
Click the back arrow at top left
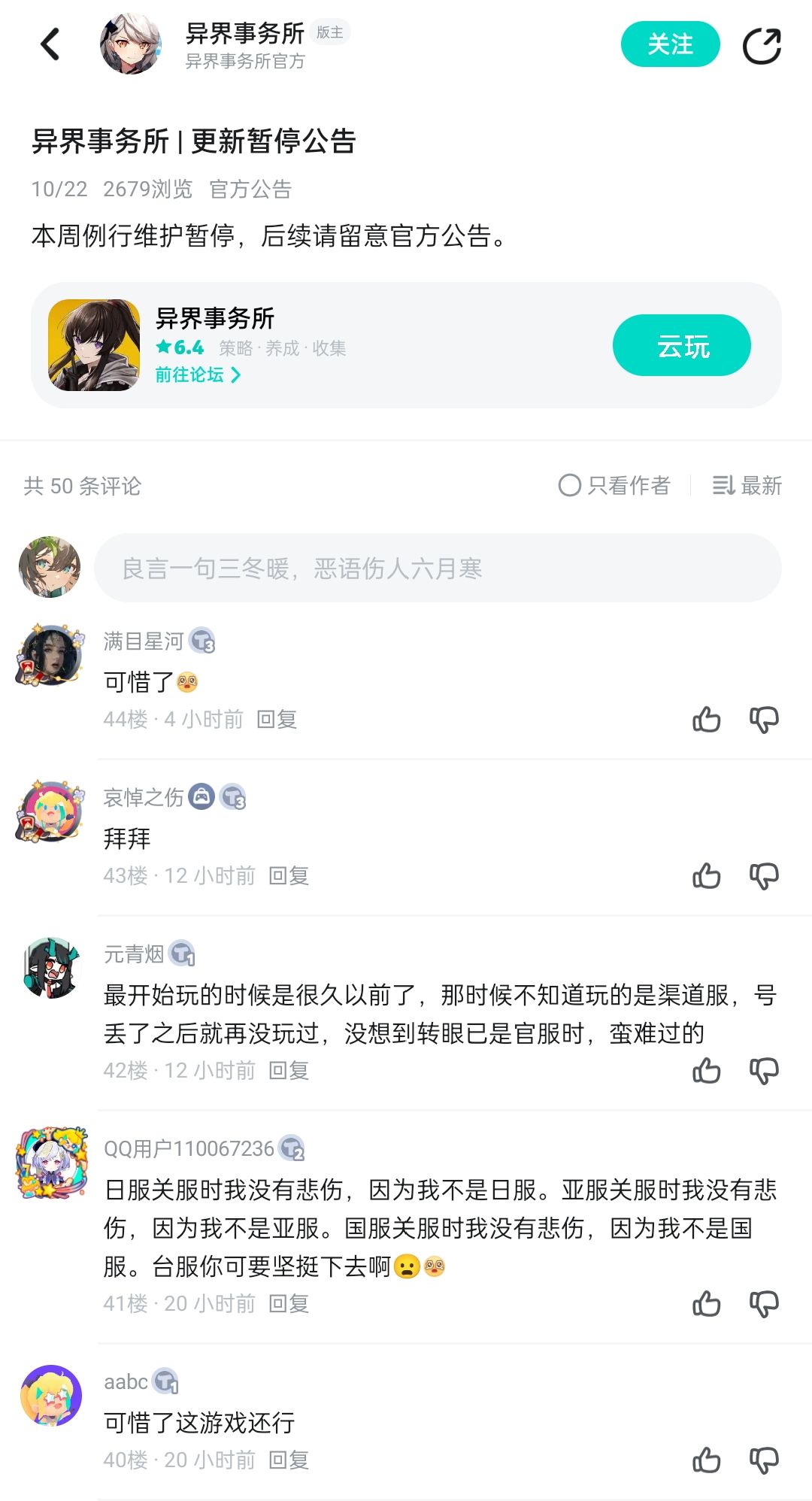51,43
